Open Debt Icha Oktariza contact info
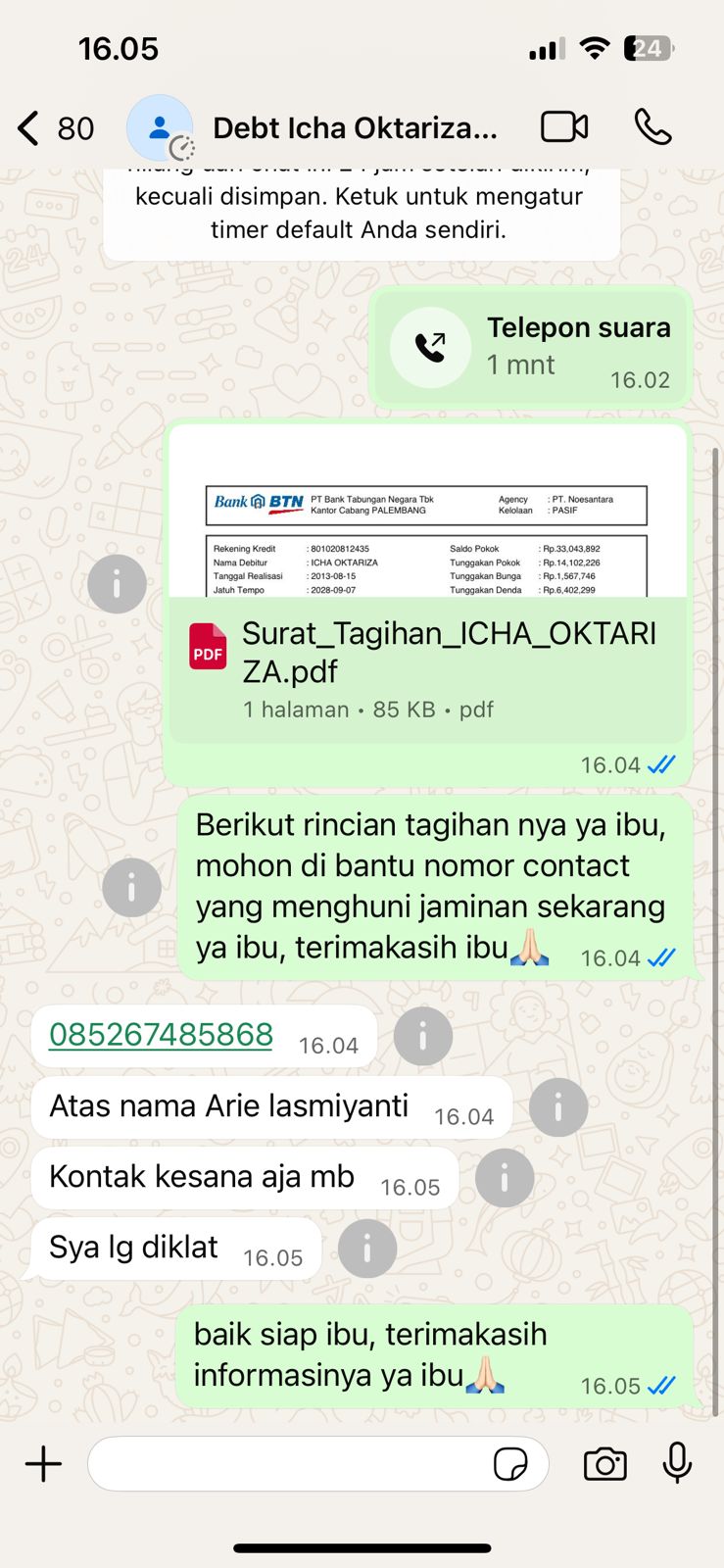Viewport: 724px width, 1568px height. pyautogui.click(x=354, y=128)
